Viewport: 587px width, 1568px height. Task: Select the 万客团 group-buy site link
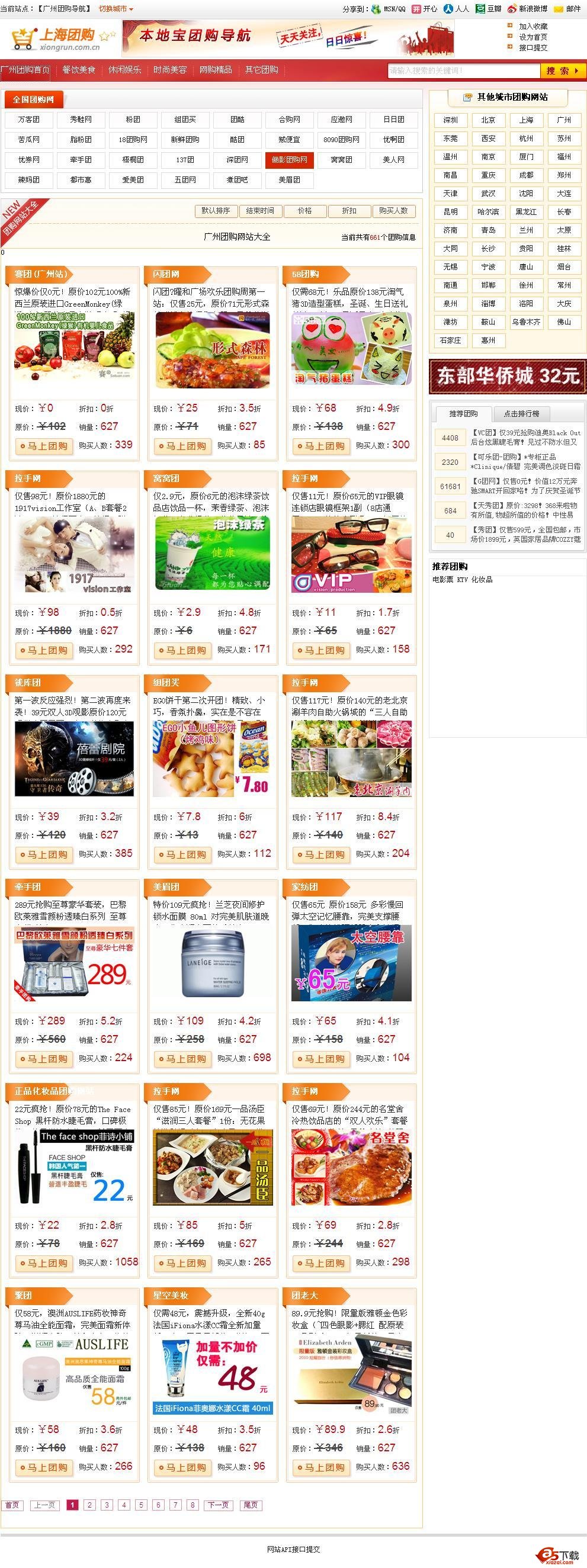click(28, 120)
